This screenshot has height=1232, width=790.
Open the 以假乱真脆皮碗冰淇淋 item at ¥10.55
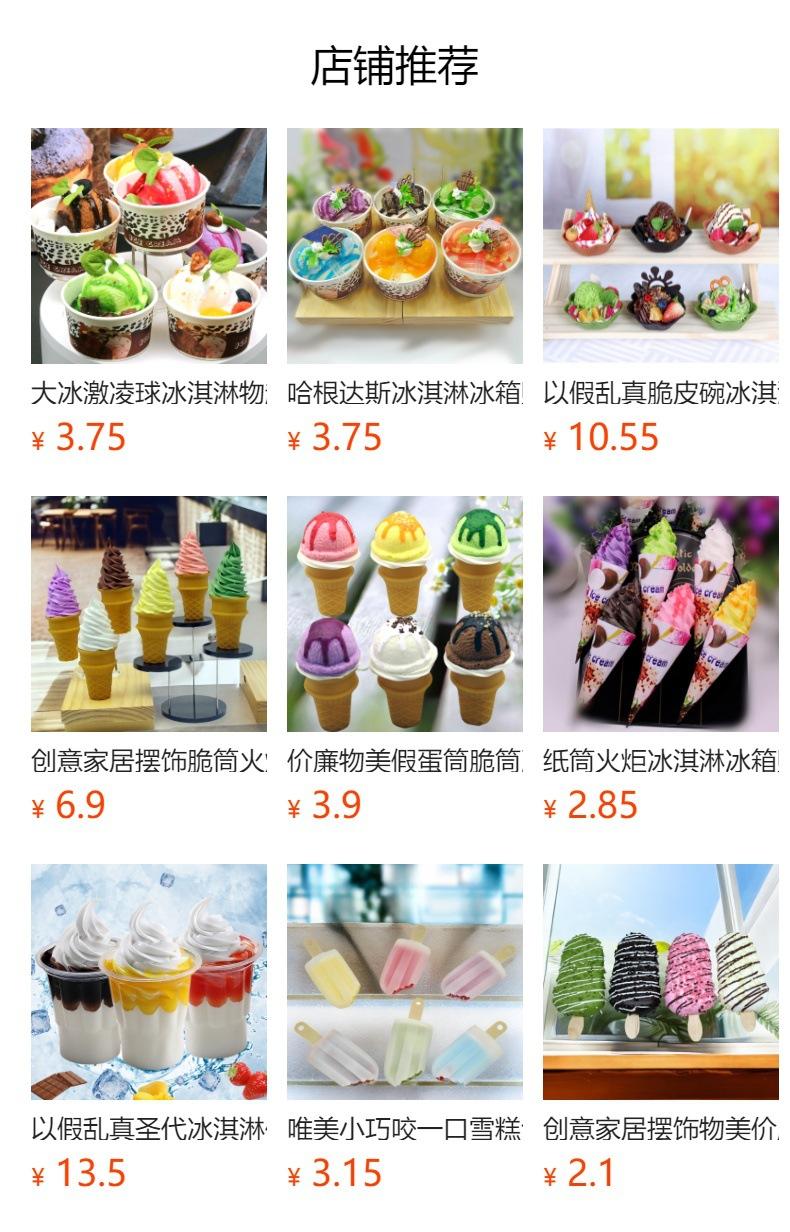click(x=660, y=246)
